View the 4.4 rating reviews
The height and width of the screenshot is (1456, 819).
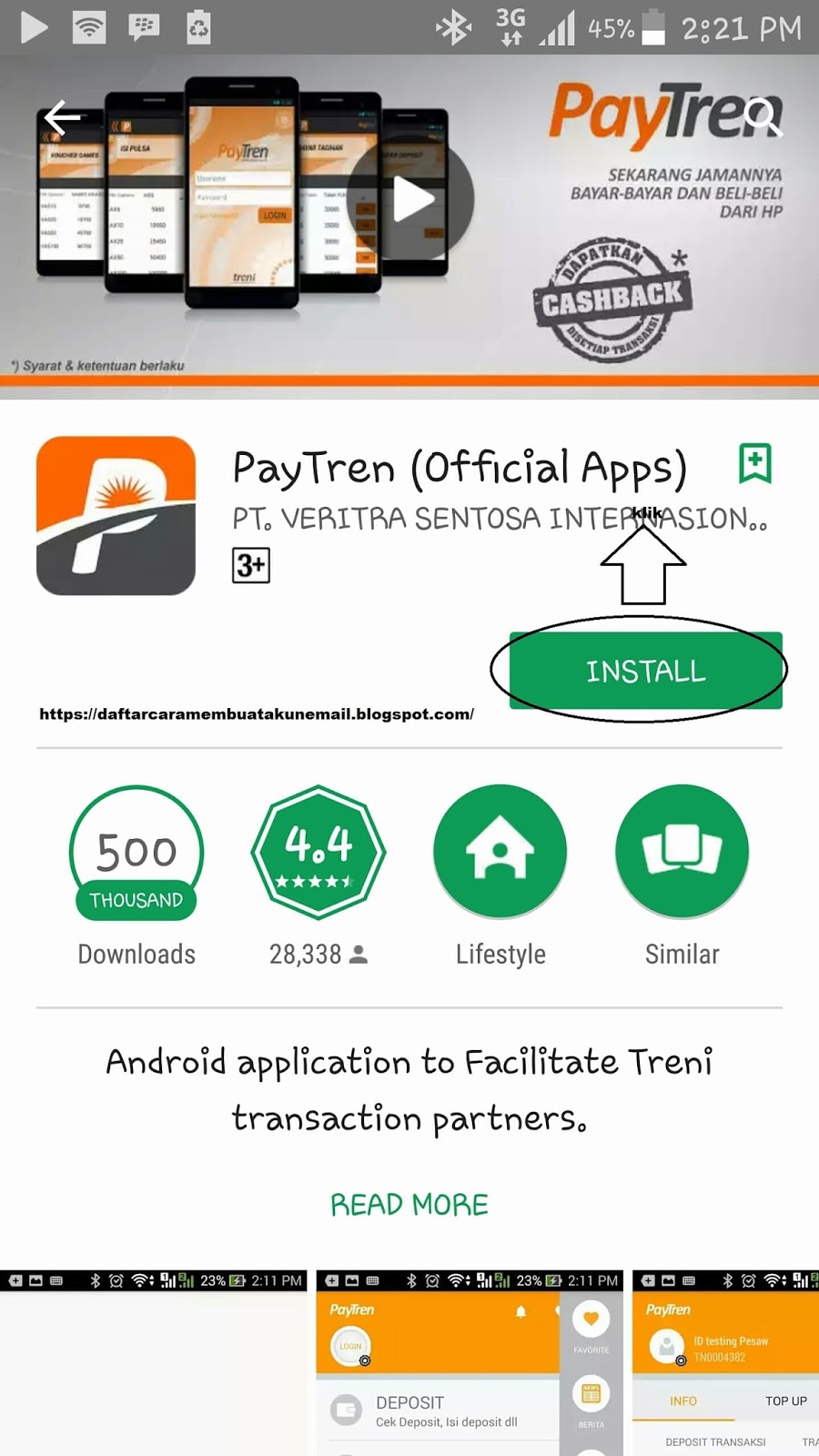[x=318, y=853]
